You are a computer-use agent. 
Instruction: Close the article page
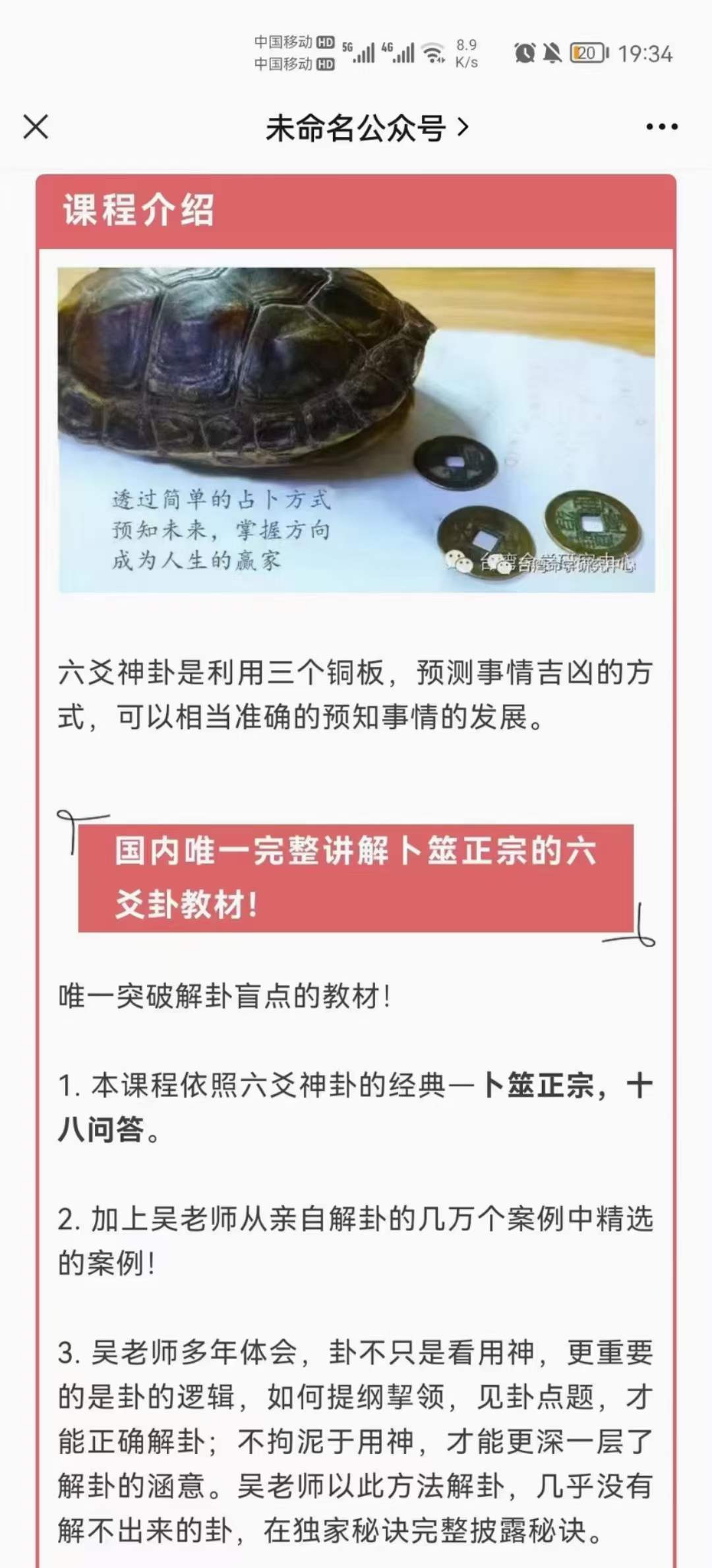coord(36,127)
